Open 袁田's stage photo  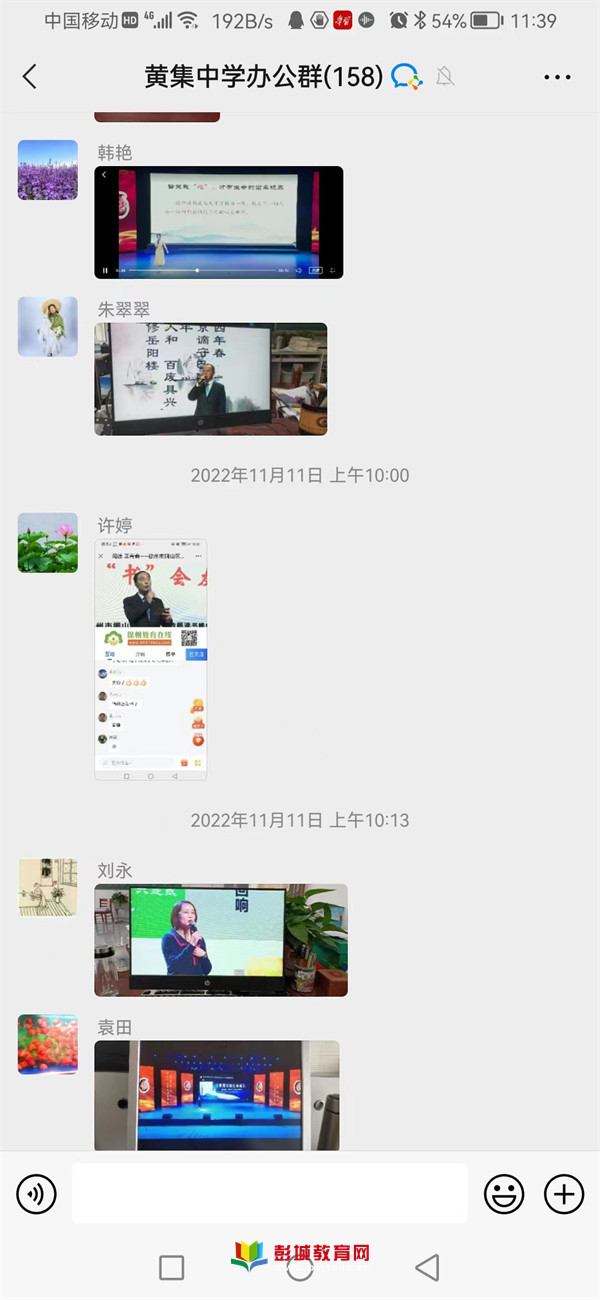click(x=216, y=1095)
